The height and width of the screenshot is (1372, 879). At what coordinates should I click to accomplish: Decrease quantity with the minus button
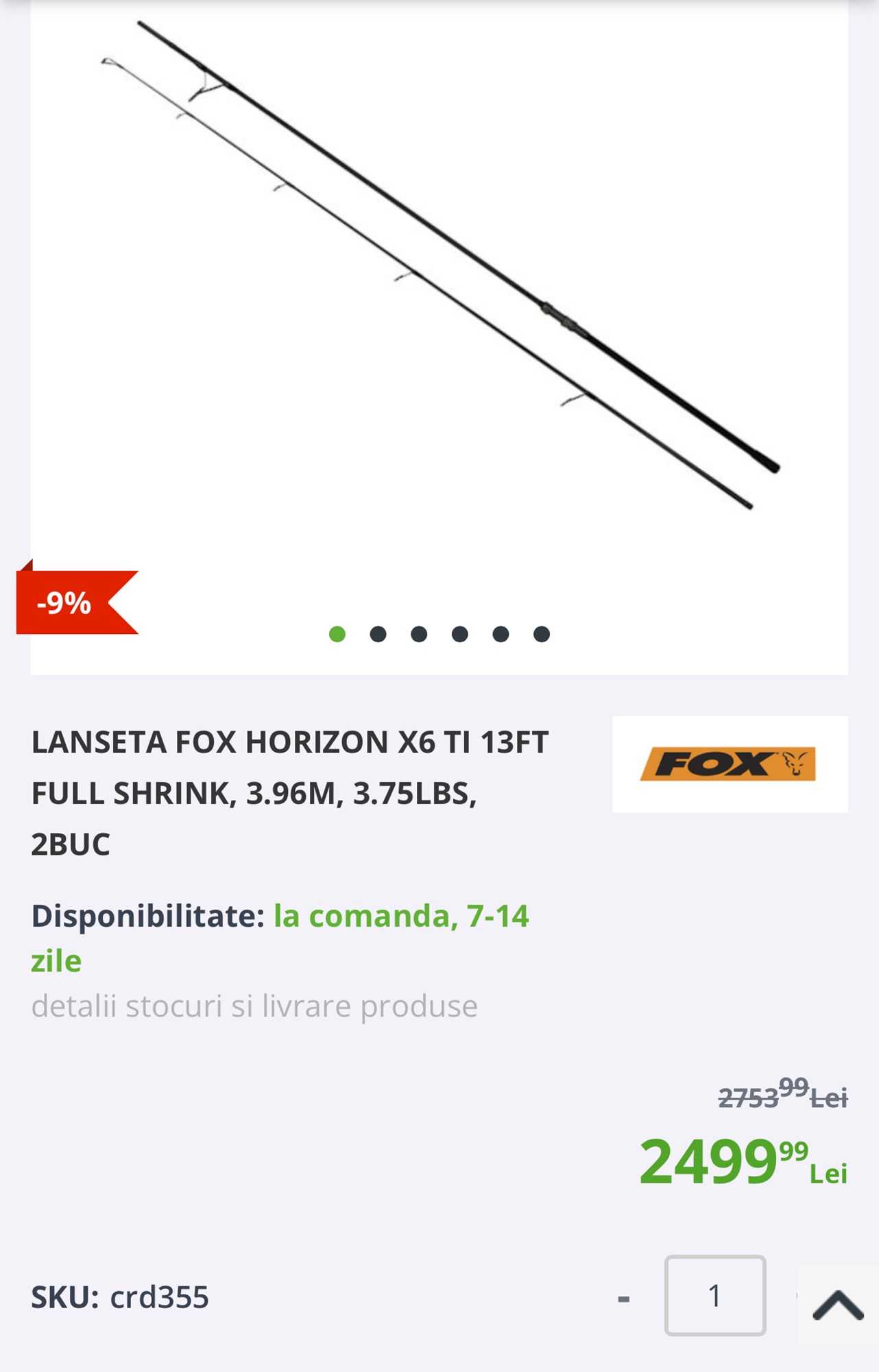tap(623, 1298)
